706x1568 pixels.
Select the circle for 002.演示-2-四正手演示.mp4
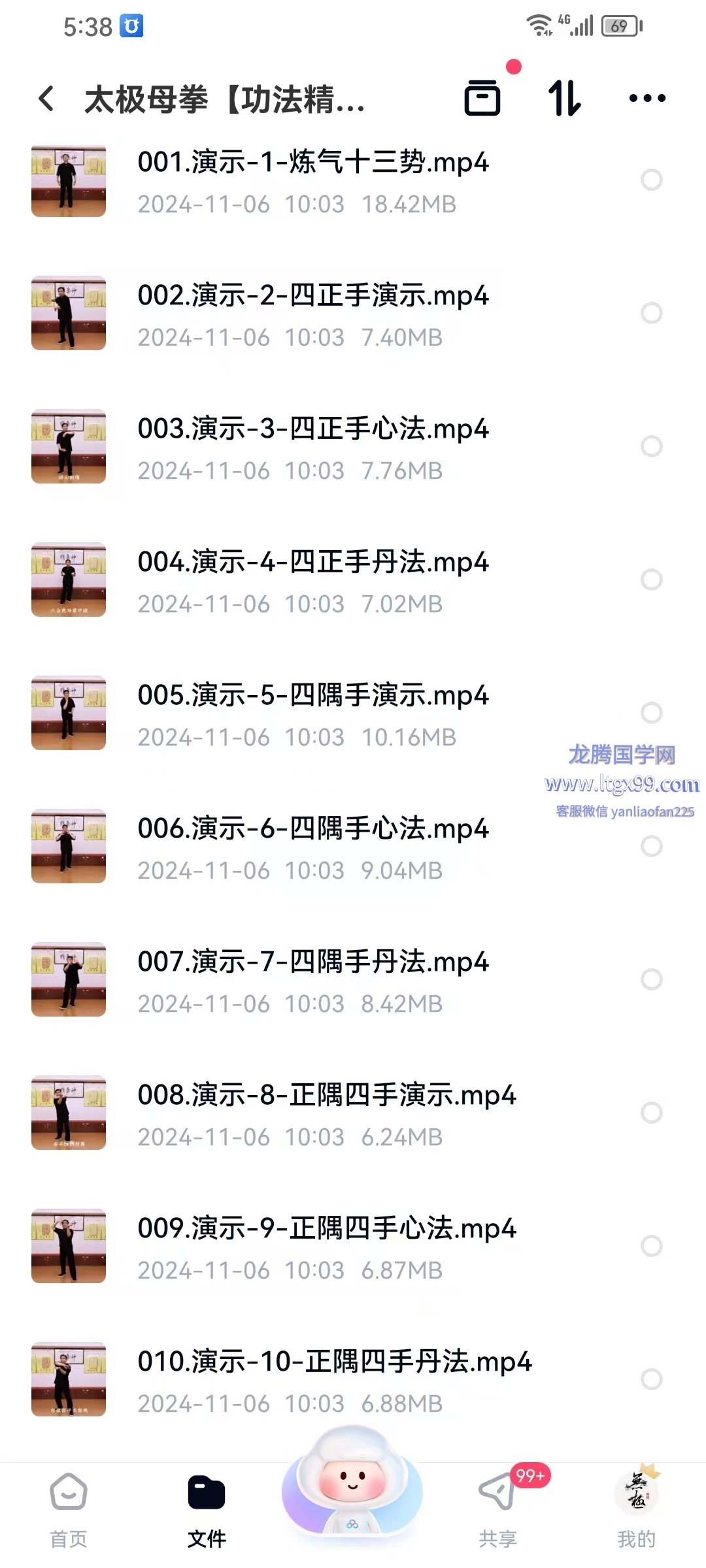(x=652, y=313)
